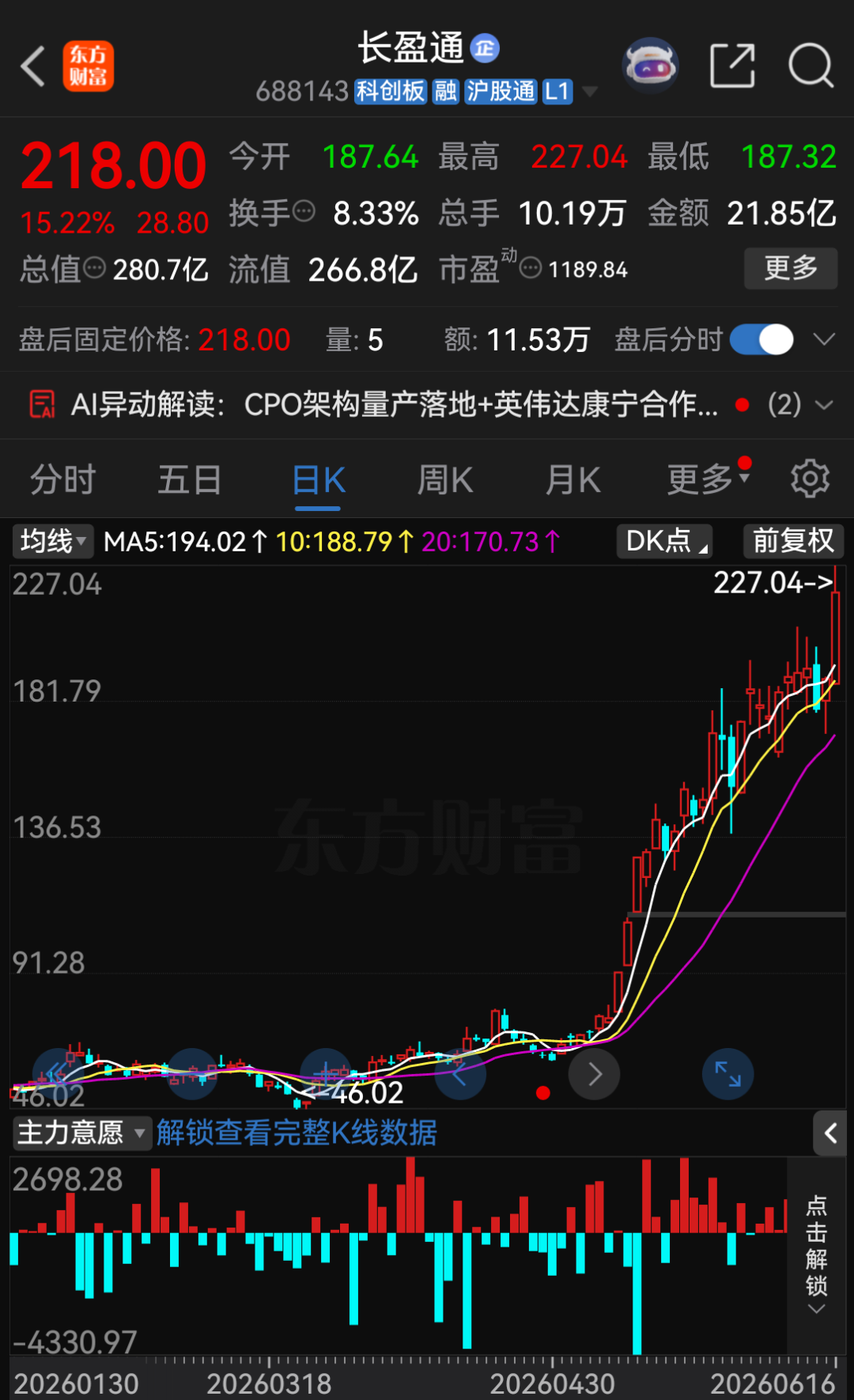Select the 月K tab
The width and height of the screenshot is (854, 1400).
click(x=572, y=480)
